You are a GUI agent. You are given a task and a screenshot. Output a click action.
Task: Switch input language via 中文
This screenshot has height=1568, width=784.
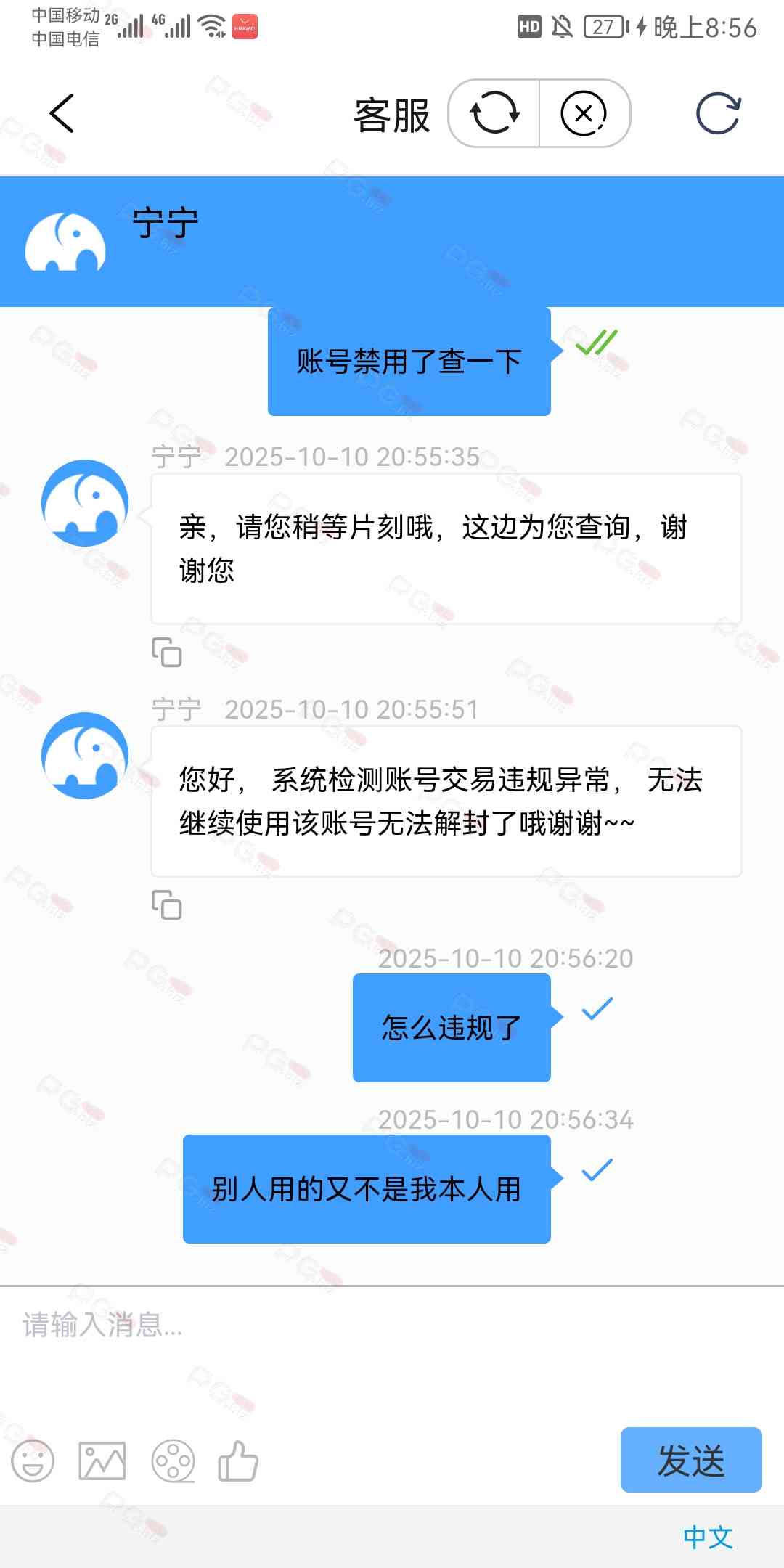pos(708,1537)
